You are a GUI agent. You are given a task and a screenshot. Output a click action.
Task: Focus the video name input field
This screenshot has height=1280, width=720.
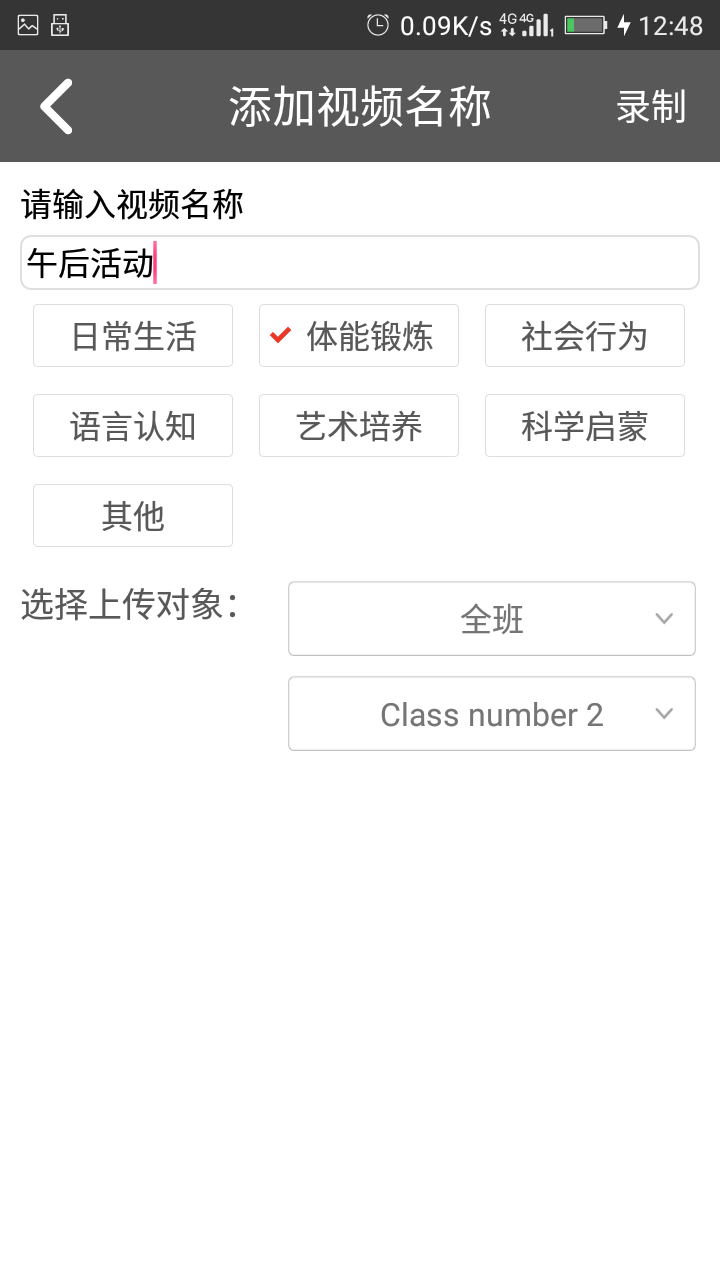(x=360, y=263)
